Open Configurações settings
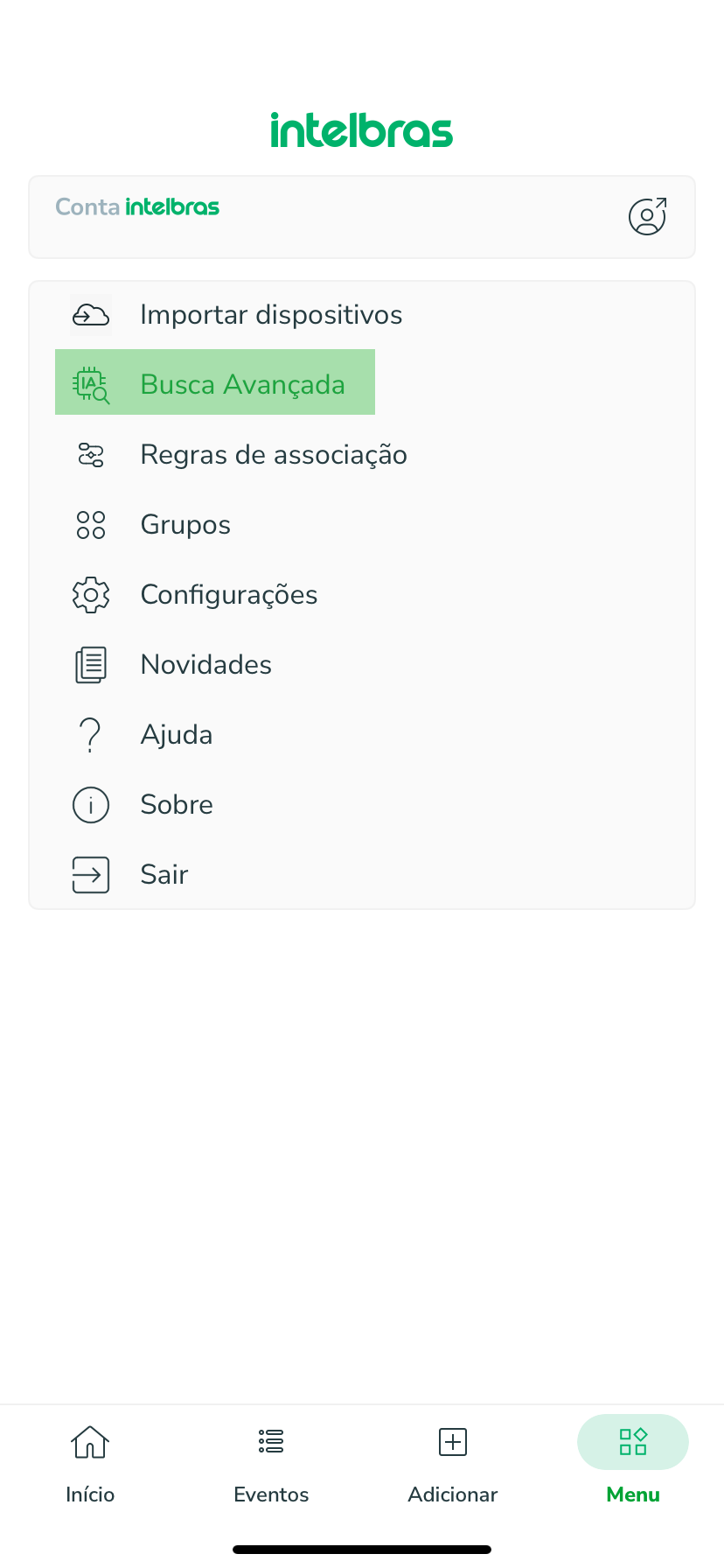The height and width of the screenshot is (1568, 724). pyautogui.click(x=362, y=595)
